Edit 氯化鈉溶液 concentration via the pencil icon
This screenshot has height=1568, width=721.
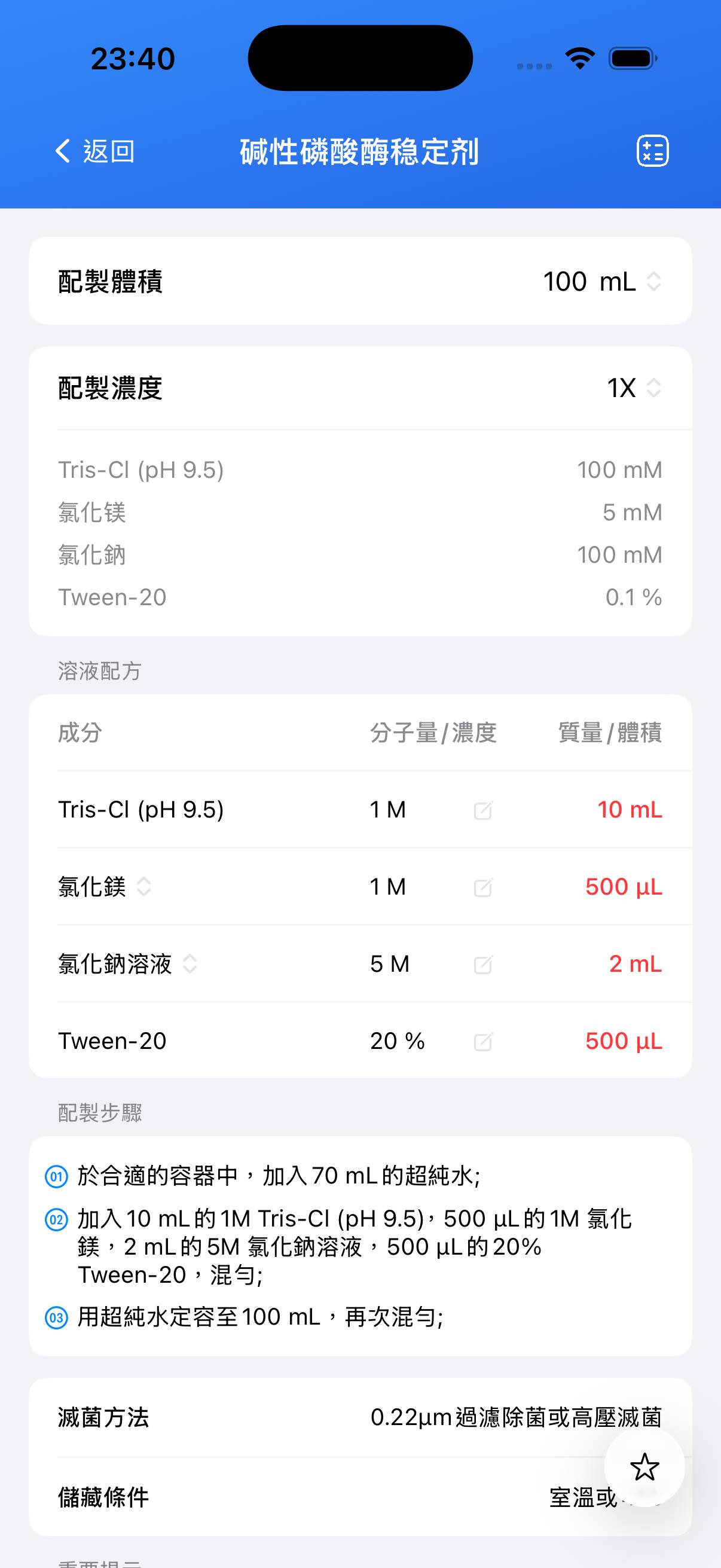[x=482, y=964]
